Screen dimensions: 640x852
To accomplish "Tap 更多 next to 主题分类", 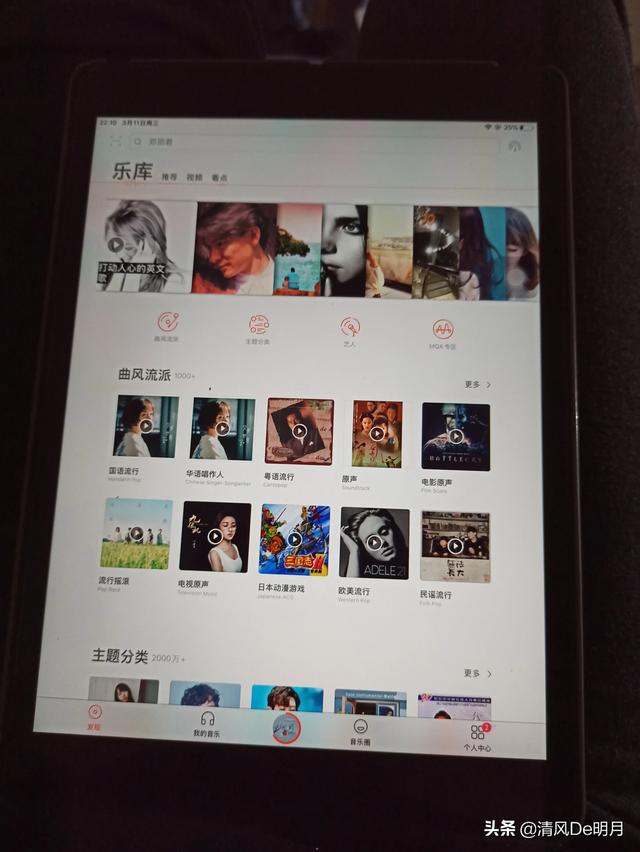I will pyautogui.click(x=477, y=673).
